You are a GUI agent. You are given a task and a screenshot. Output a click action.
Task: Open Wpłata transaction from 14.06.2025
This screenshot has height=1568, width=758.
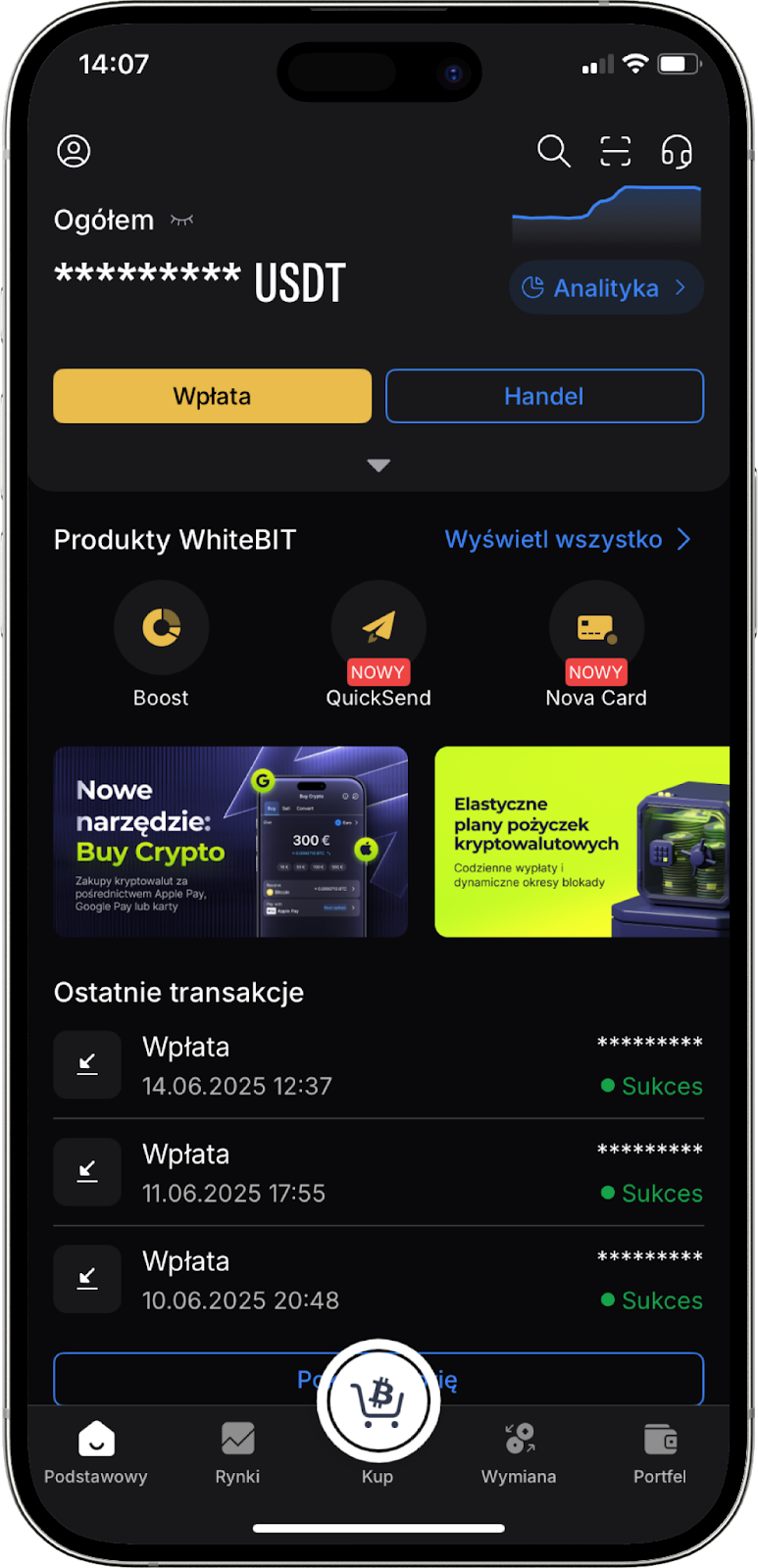point(379,1065)
